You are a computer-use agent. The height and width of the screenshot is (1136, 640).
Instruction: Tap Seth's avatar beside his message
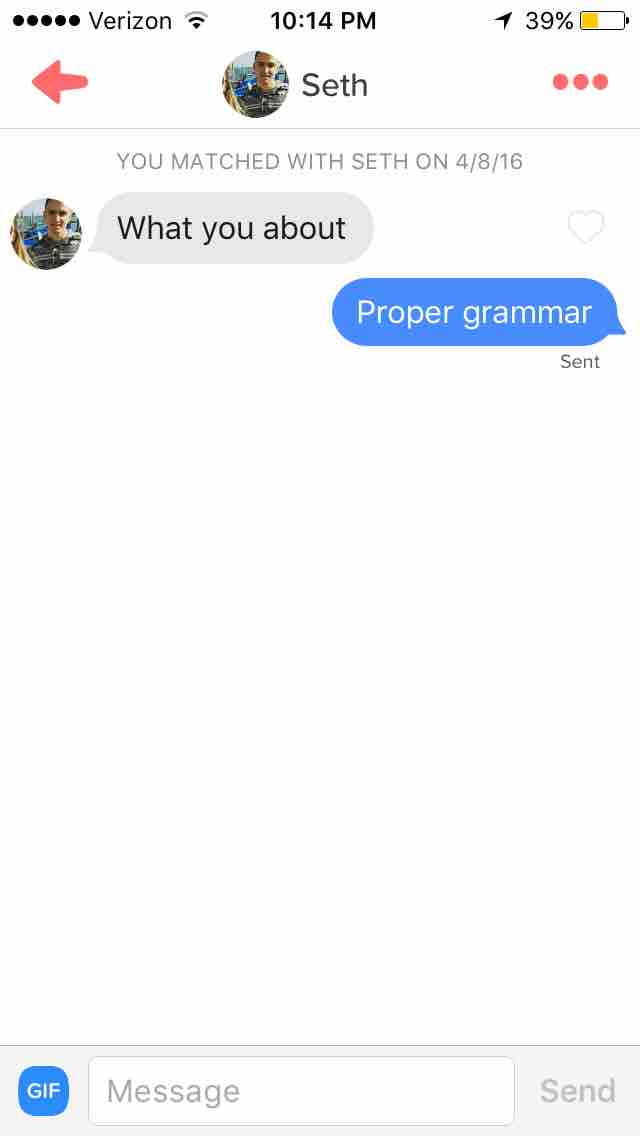pos(46,233)
